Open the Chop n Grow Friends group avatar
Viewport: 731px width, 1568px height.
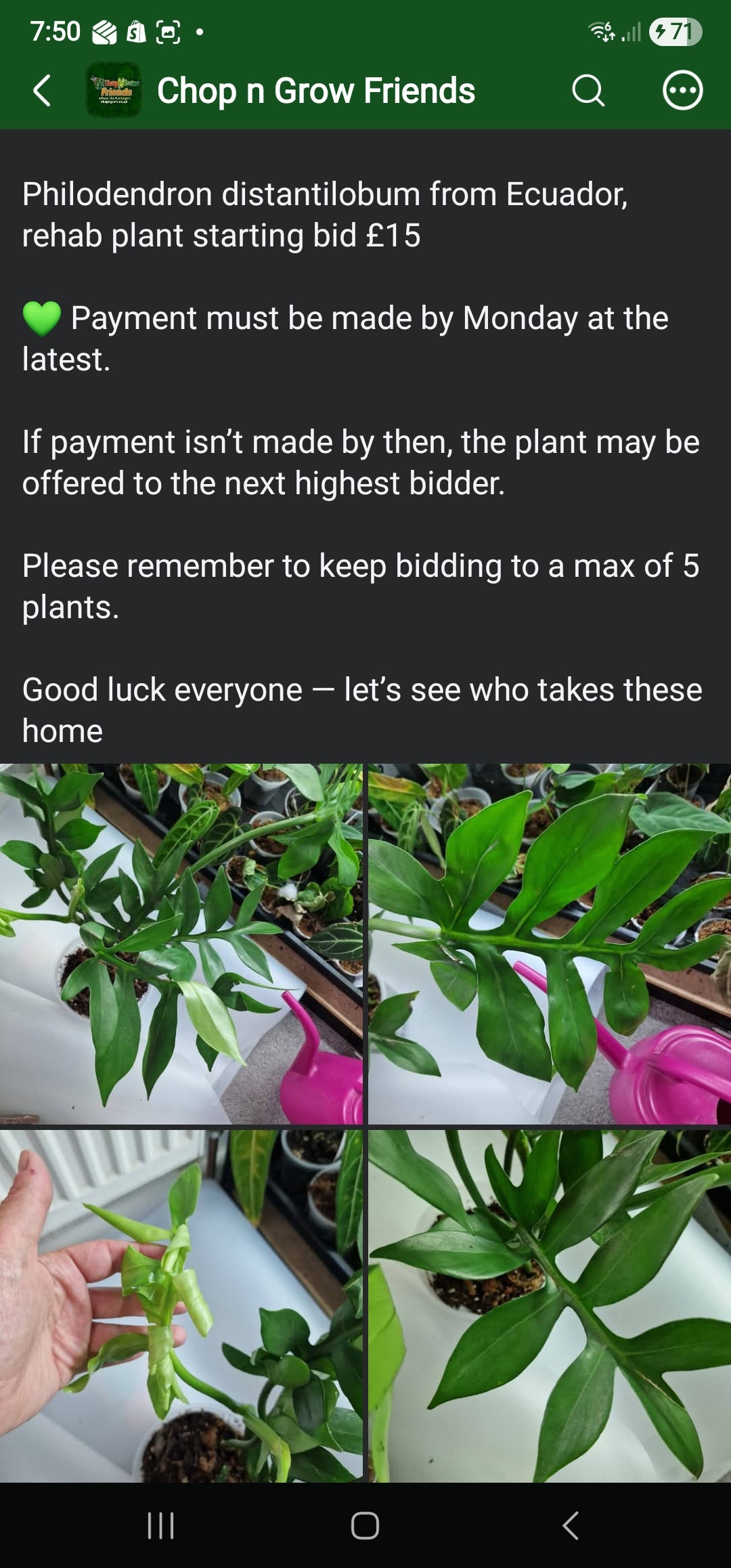click(114, 90)
